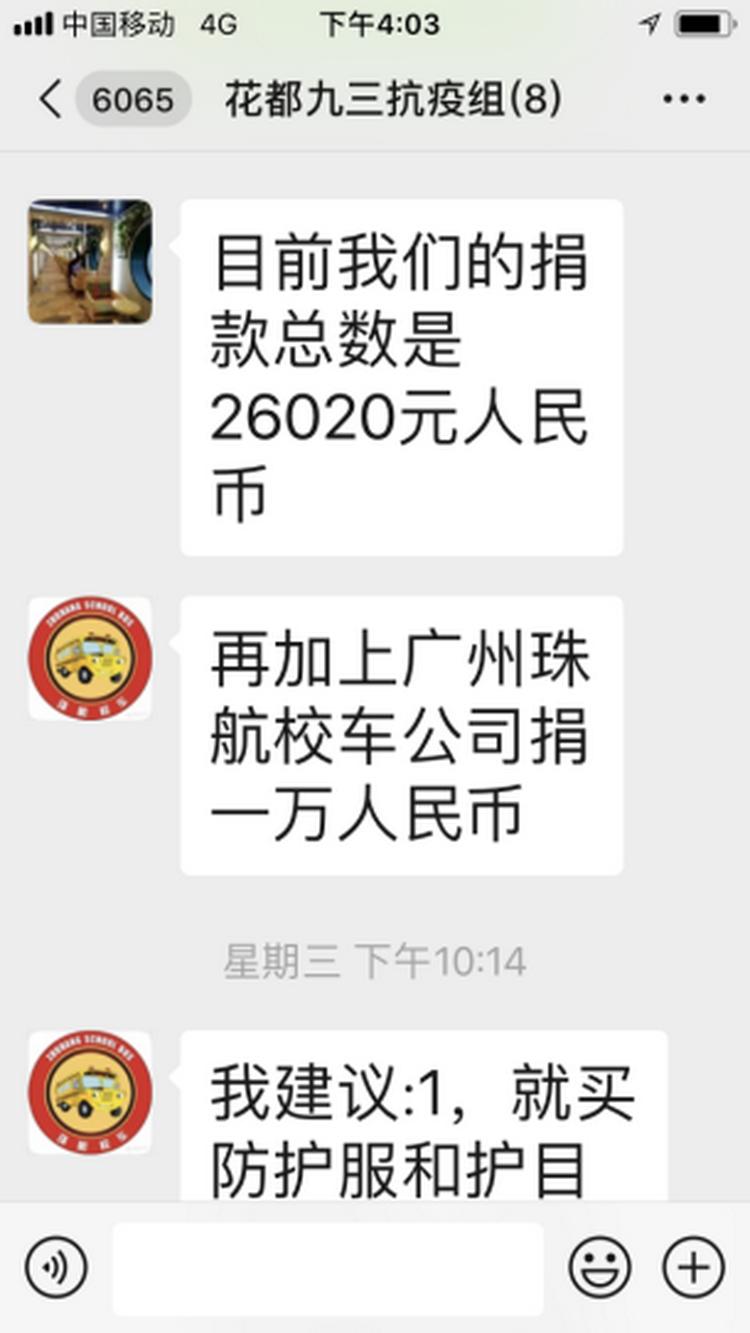Image resolution: width=750 pixels, height=1333 pixels.
Task: View school bus avatar beside 我建议 message
Action: click(90, 1093)
